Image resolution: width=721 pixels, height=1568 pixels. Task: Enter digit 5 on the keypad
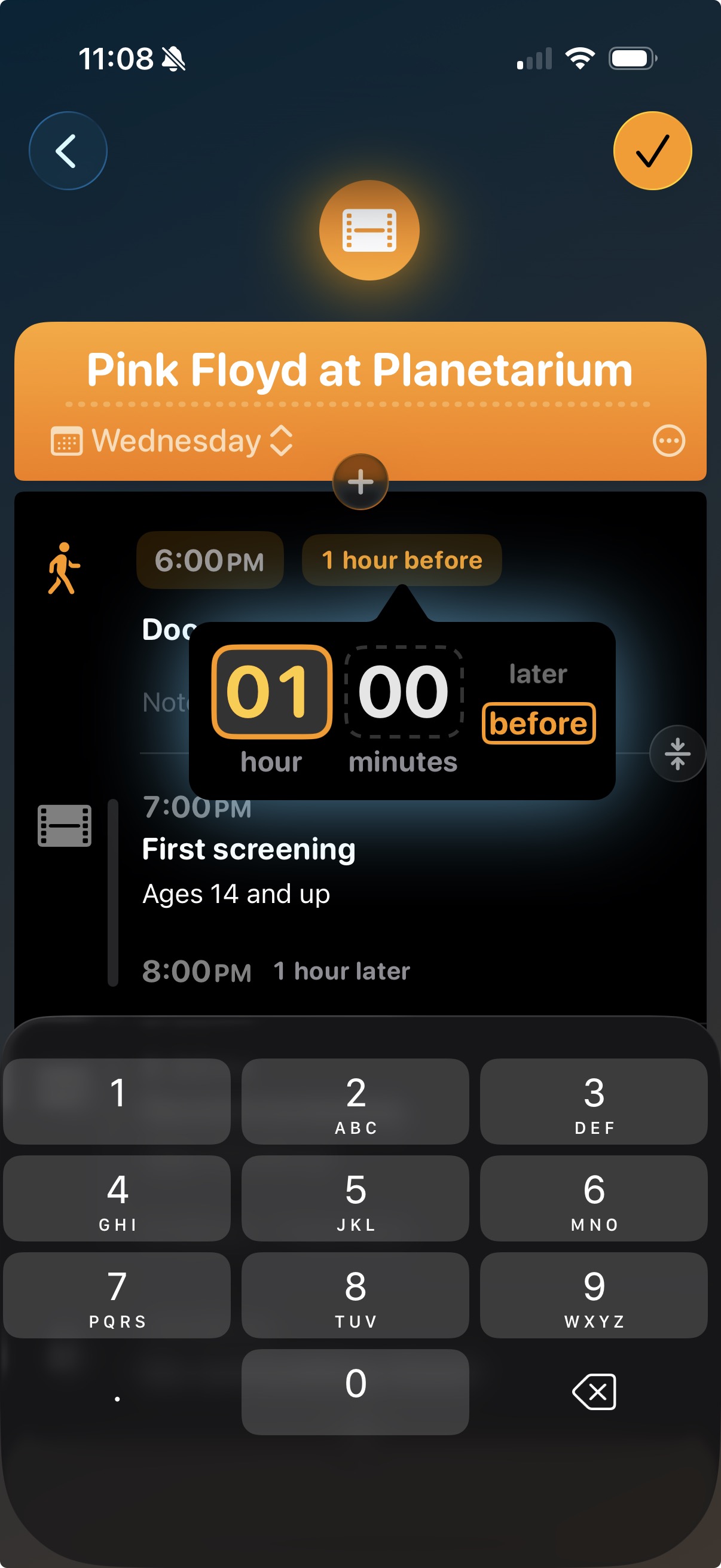355,1197
